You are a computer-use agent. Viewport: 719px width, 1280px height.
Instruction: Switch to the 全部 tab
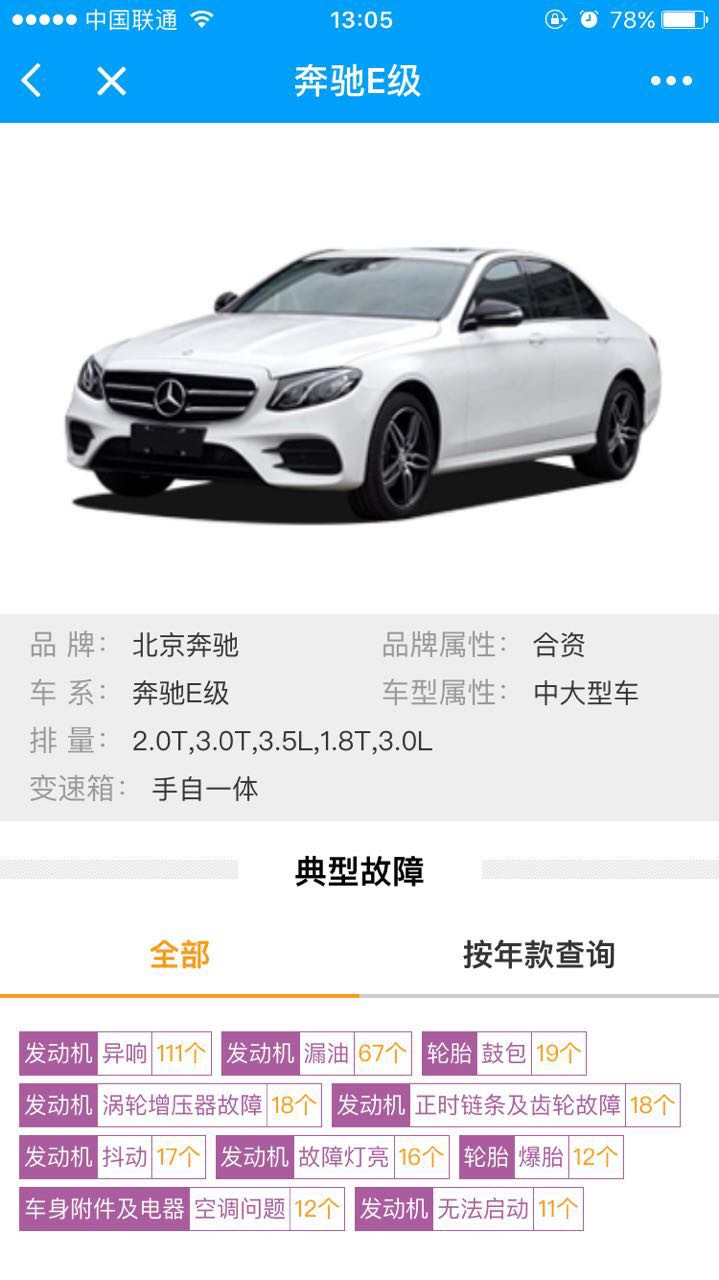180,955
